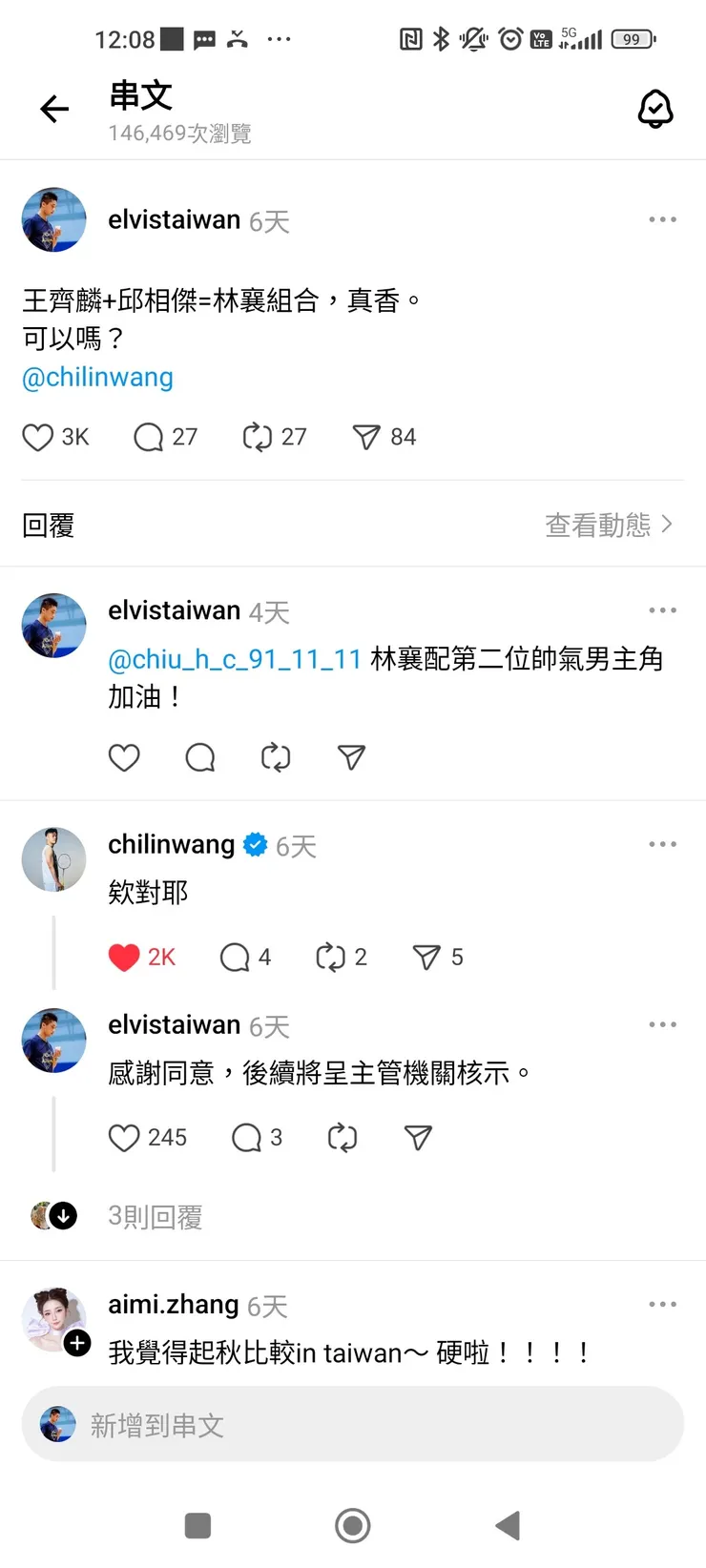This screenshot has height=1568, width=706.
Task: Select the 回覆 section header
Action: click(x=48, y=524)
